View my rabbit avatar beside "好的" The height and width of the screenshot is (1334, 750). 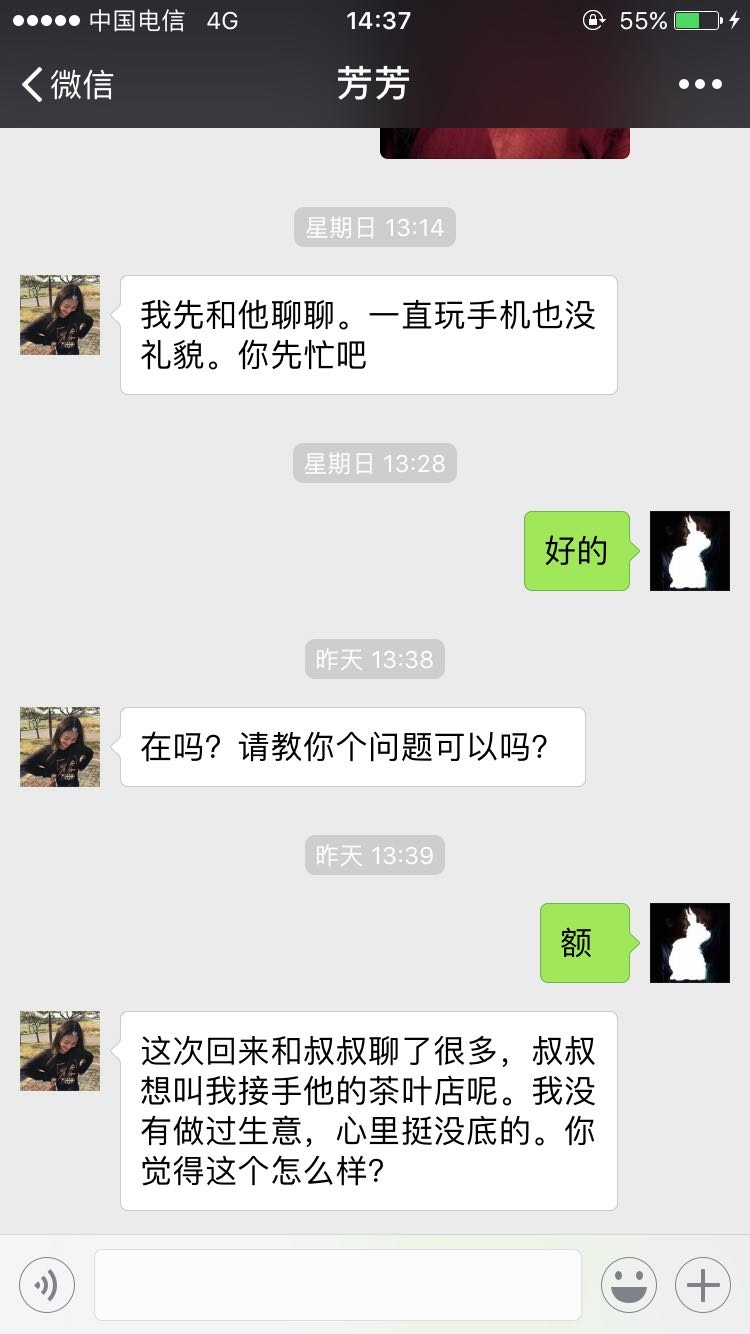pos(690,551)
